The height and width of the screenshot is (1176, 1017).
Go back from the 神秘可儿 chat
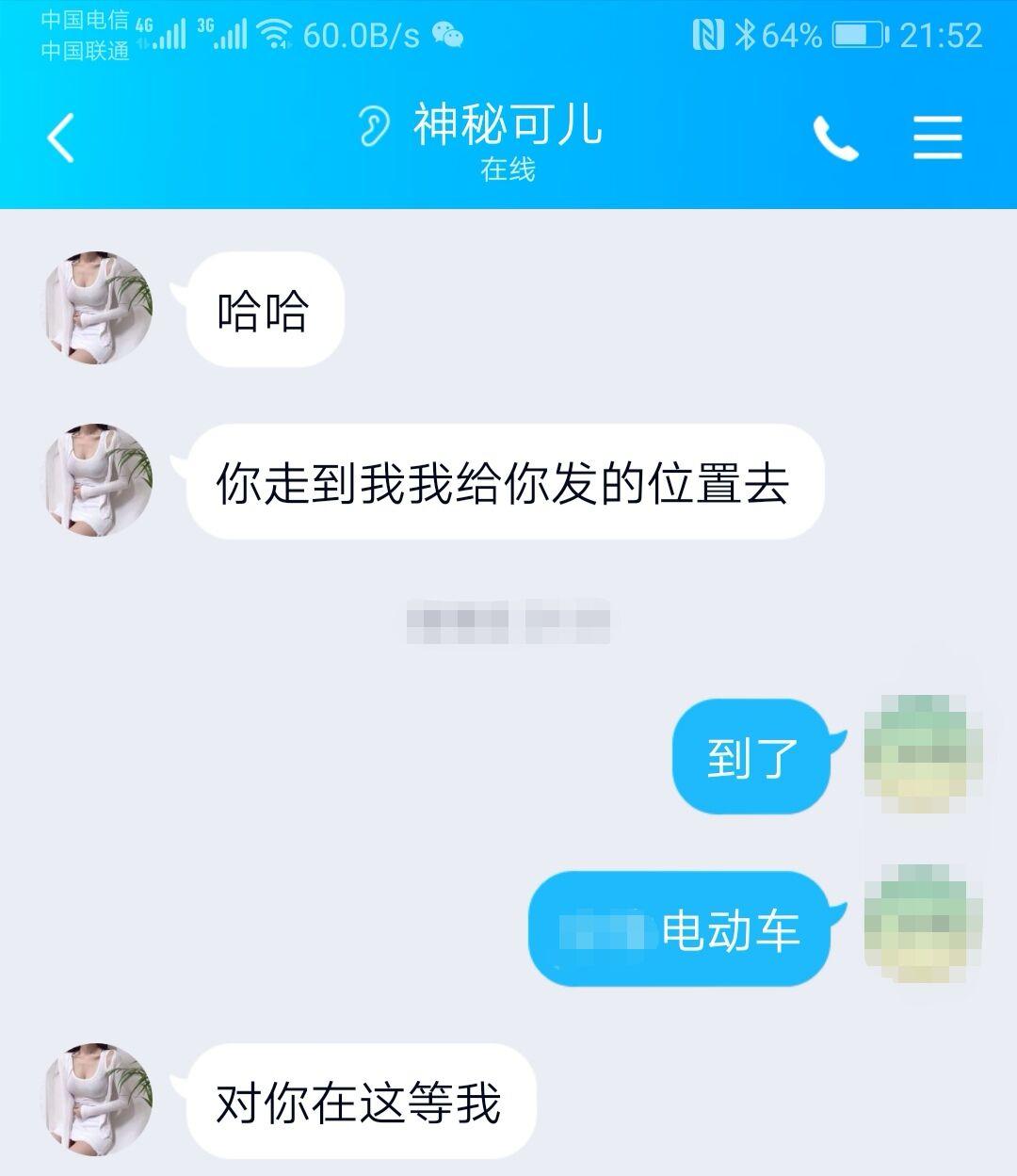(61, 138)
